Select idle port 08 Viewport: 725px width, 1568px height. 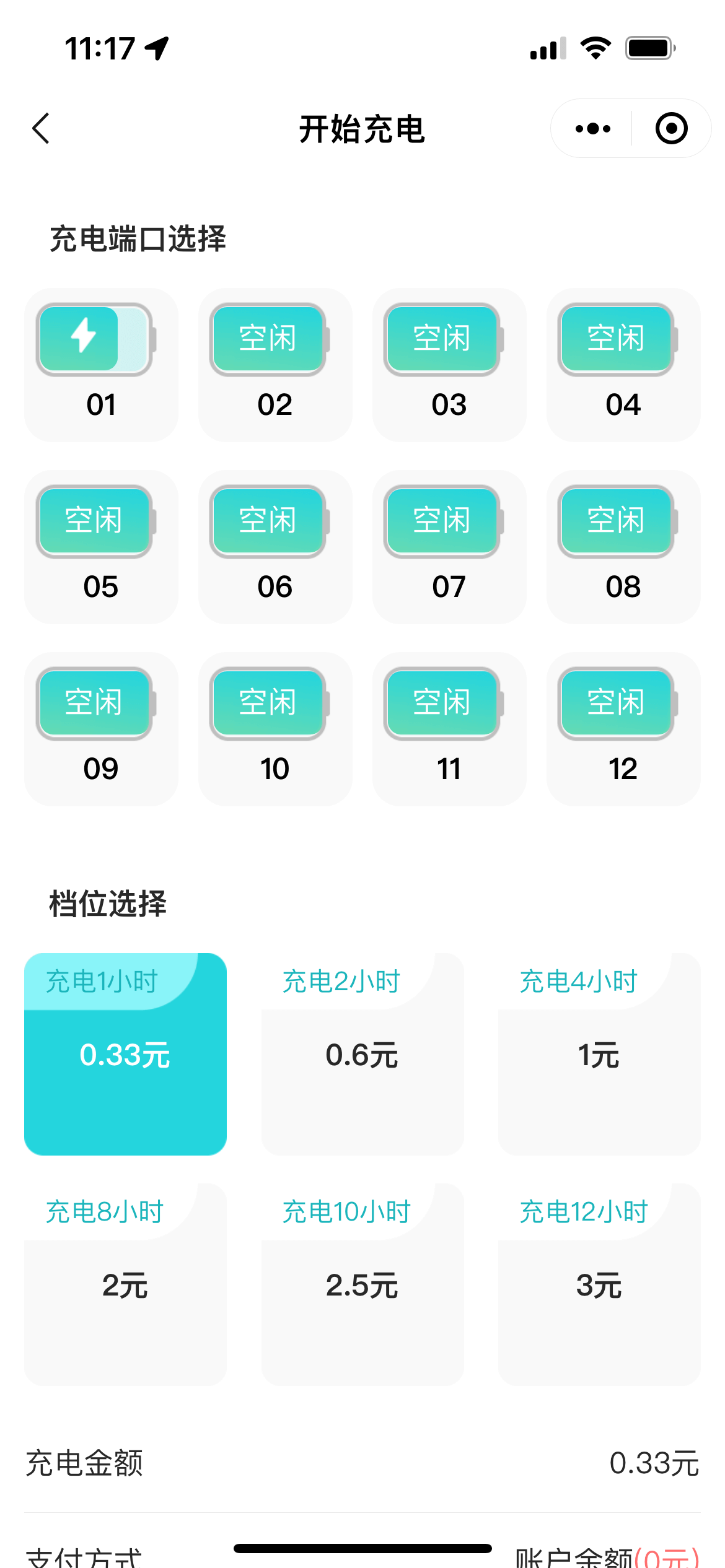click(x=623, y=547)
